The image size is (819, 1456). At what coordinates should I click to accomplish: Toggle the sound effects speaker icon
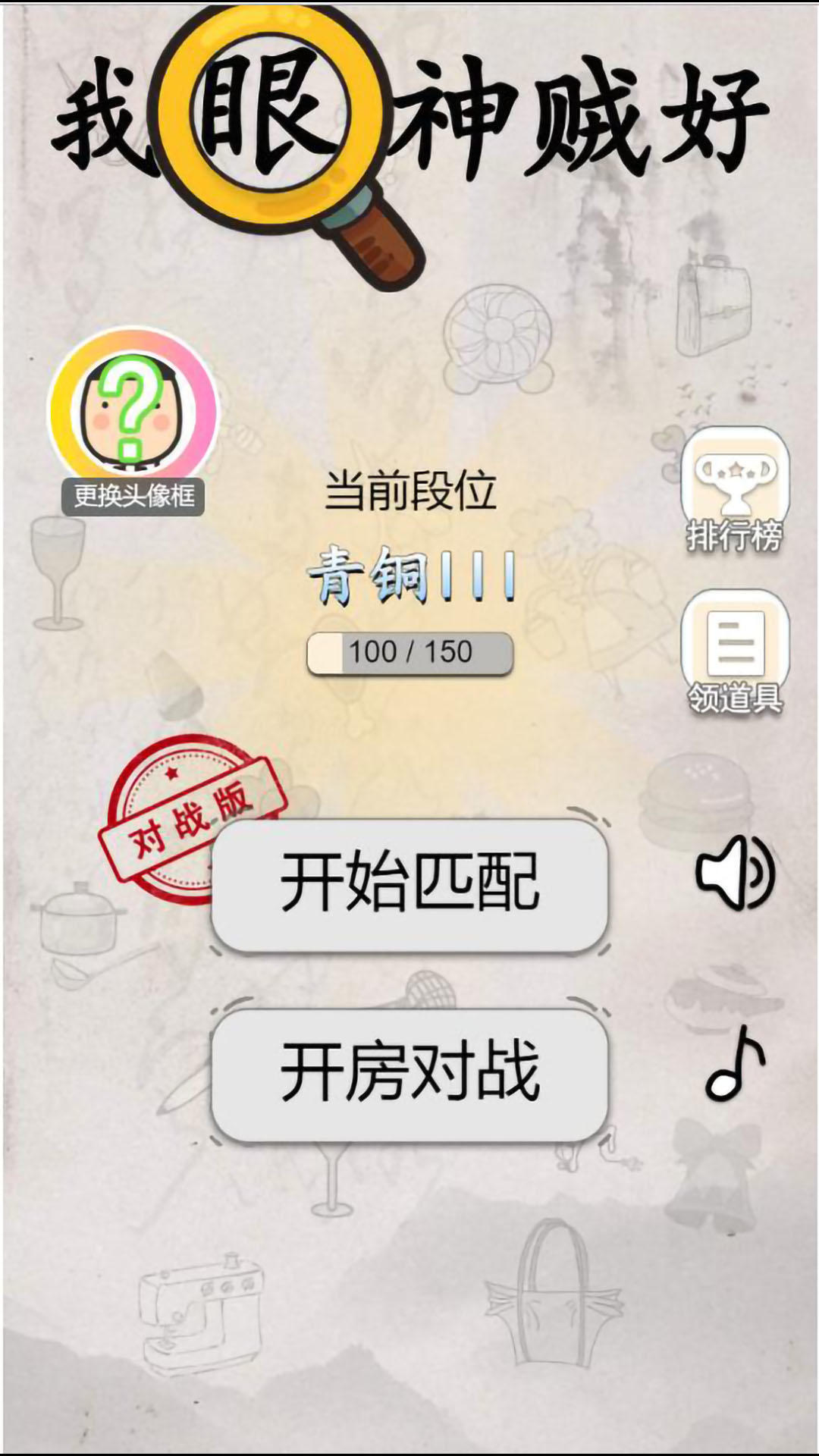click(x=734, y=874)
